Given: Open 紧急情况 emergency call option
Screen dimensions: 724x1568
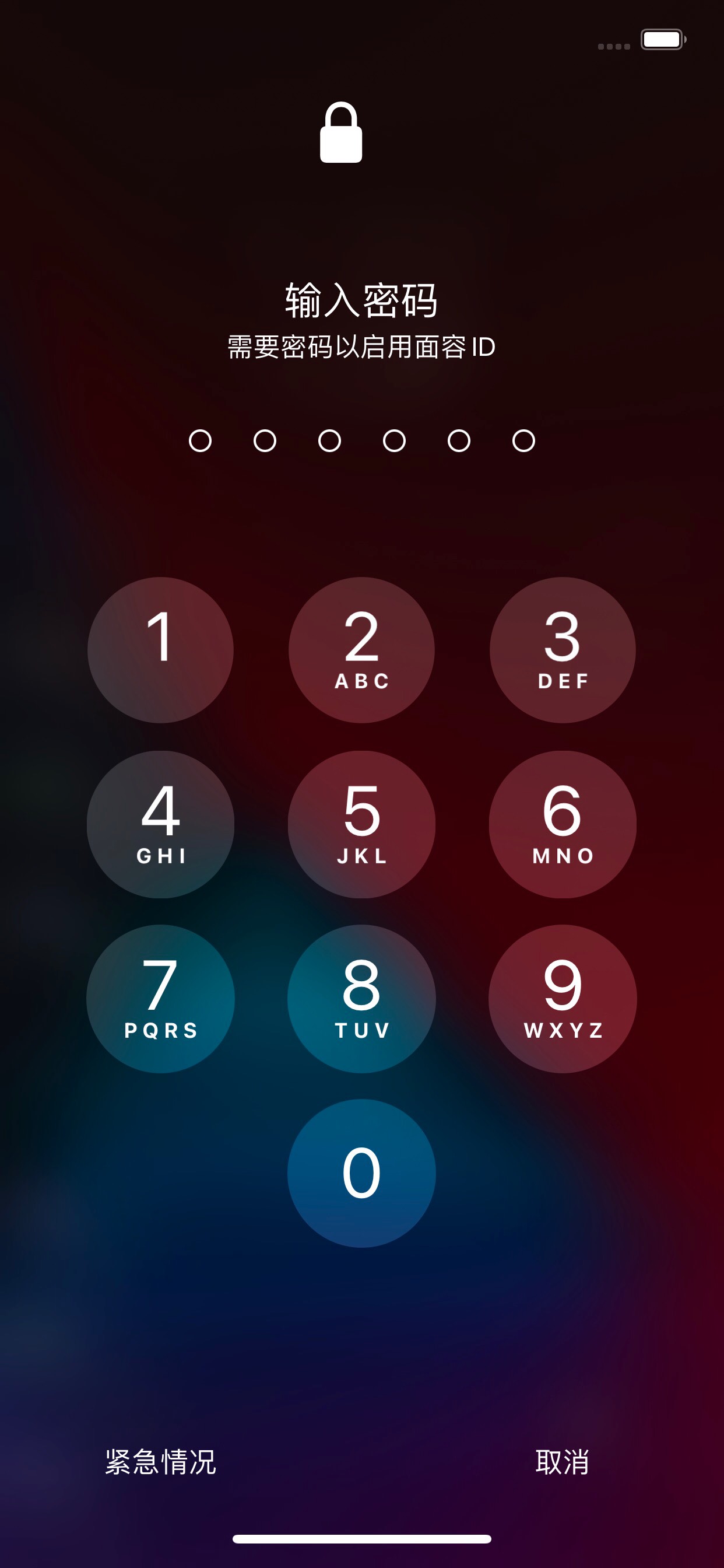Looking at the screenshot, I should coord(161,1461).
